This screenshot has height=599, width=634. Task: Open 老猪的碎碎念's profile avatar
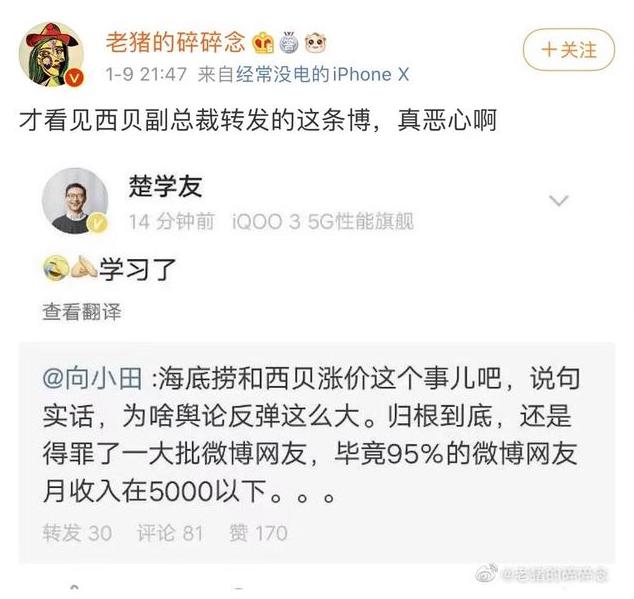(52, 54)
